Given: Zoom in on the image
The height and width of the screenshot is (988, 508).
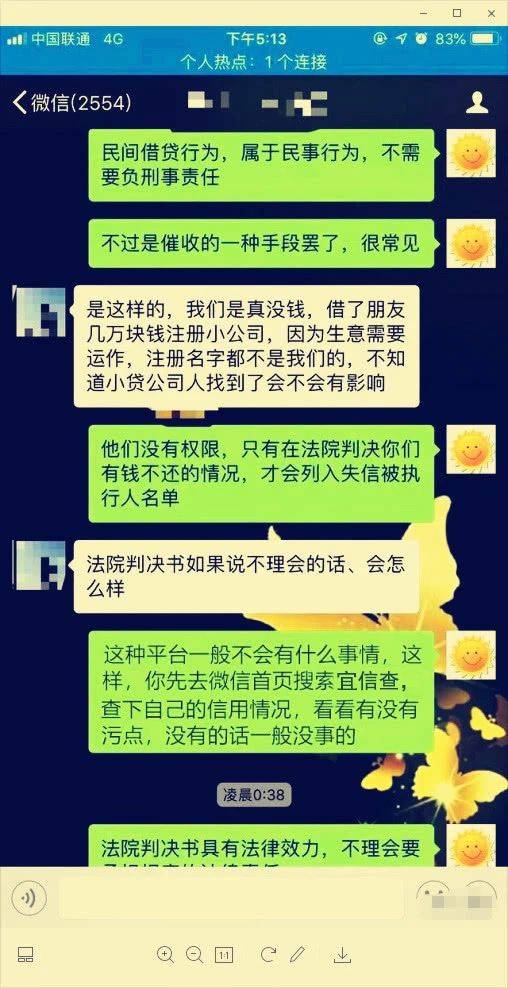Looking at the screenshot, I should (165, 954).
